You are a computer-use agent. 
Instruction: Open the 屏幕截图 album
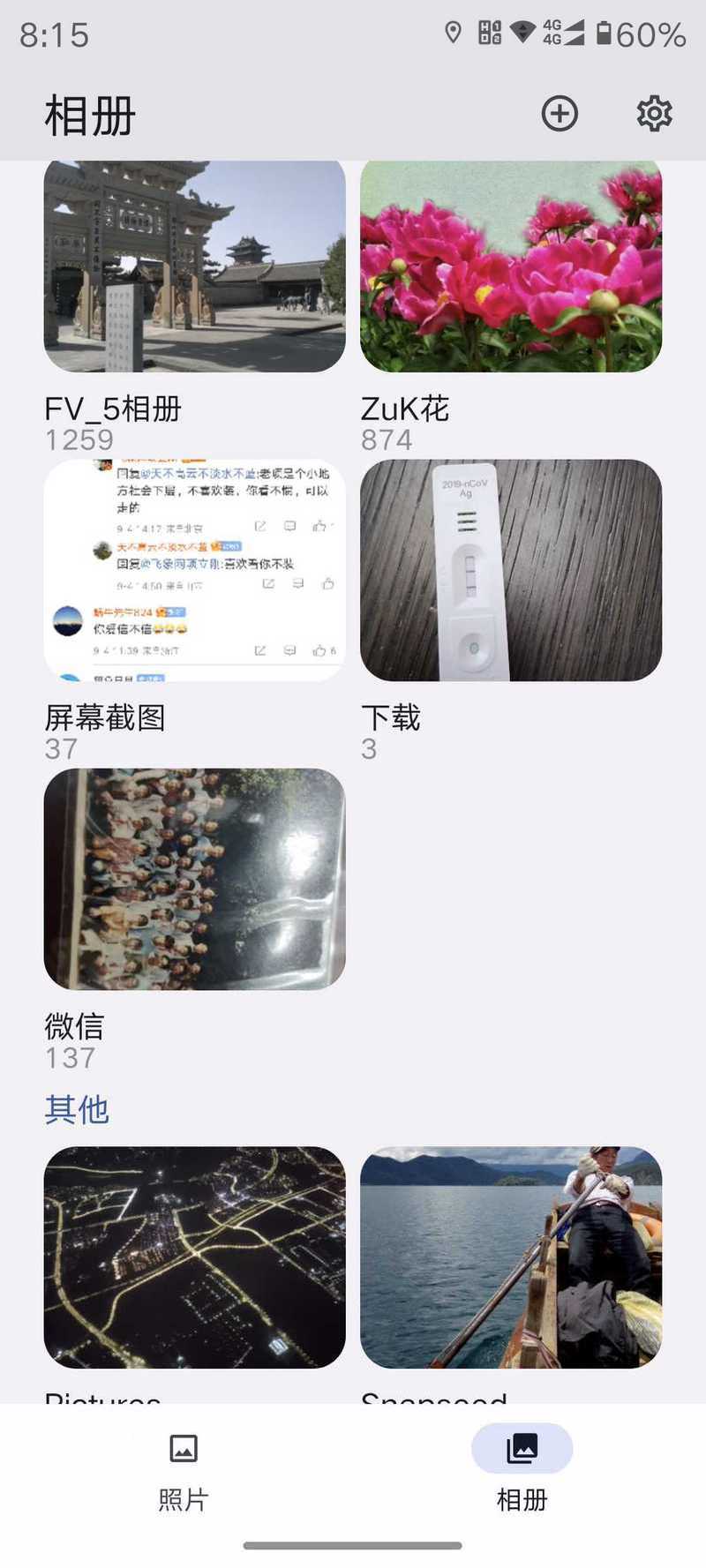(195, 570)
